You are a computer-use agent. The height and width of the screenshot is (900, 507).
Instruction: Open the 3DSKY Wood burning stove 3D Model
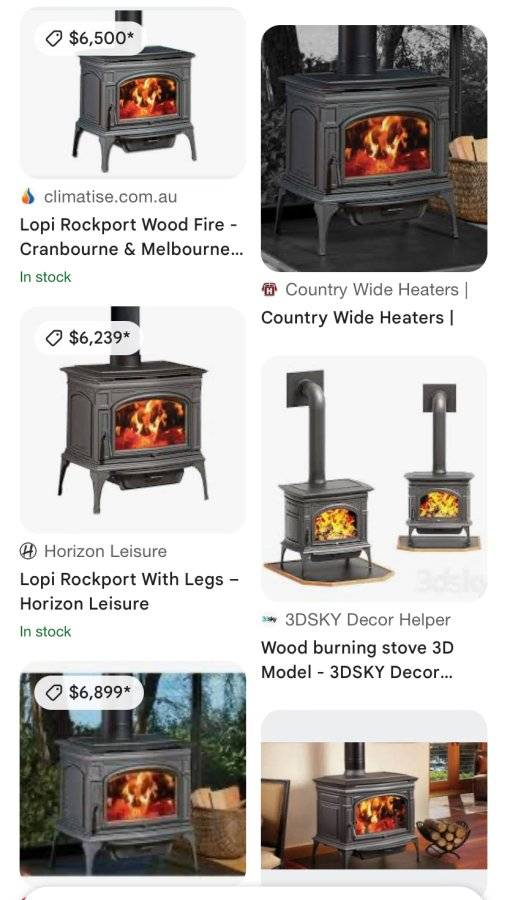pos(374,478)
